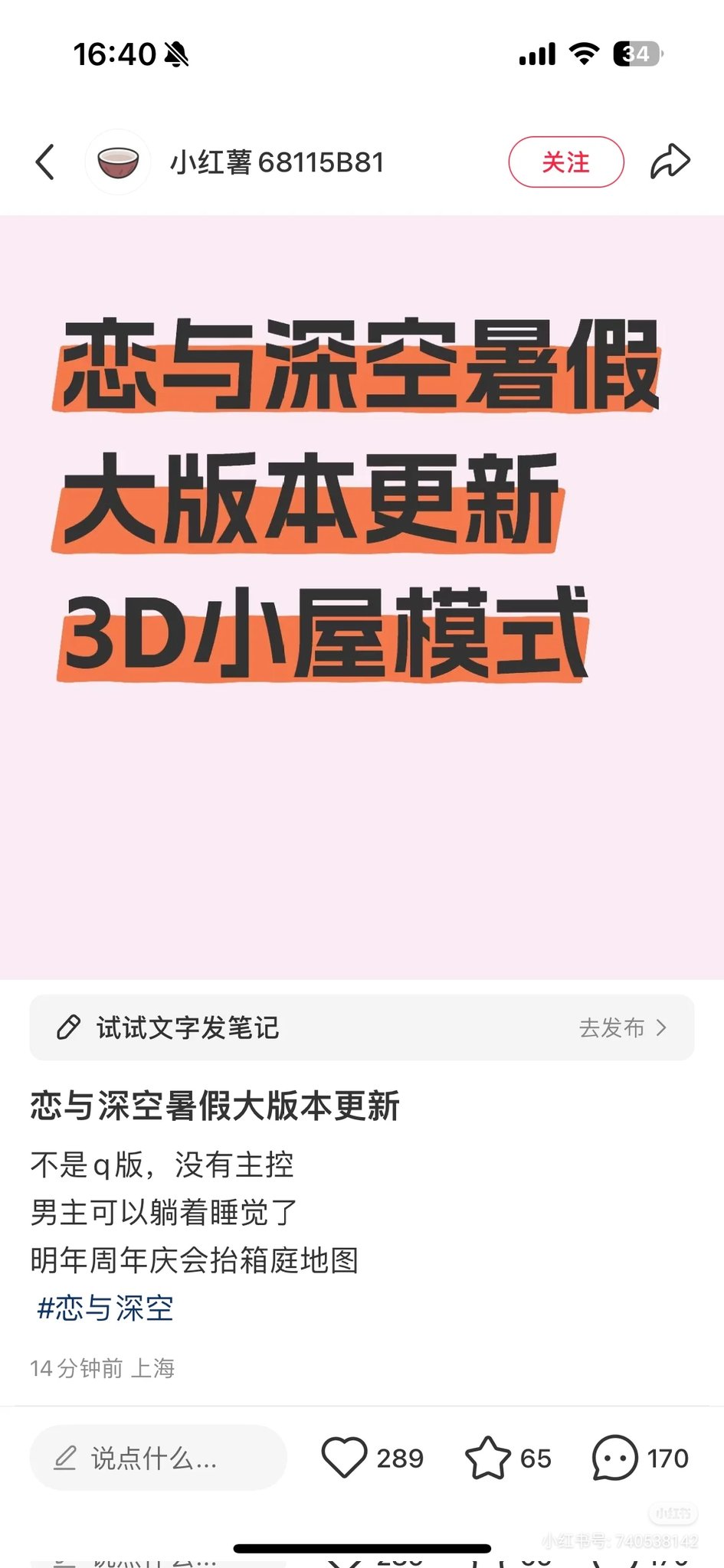Tap 去发布 to publish a note

[x=622, y=1027]
